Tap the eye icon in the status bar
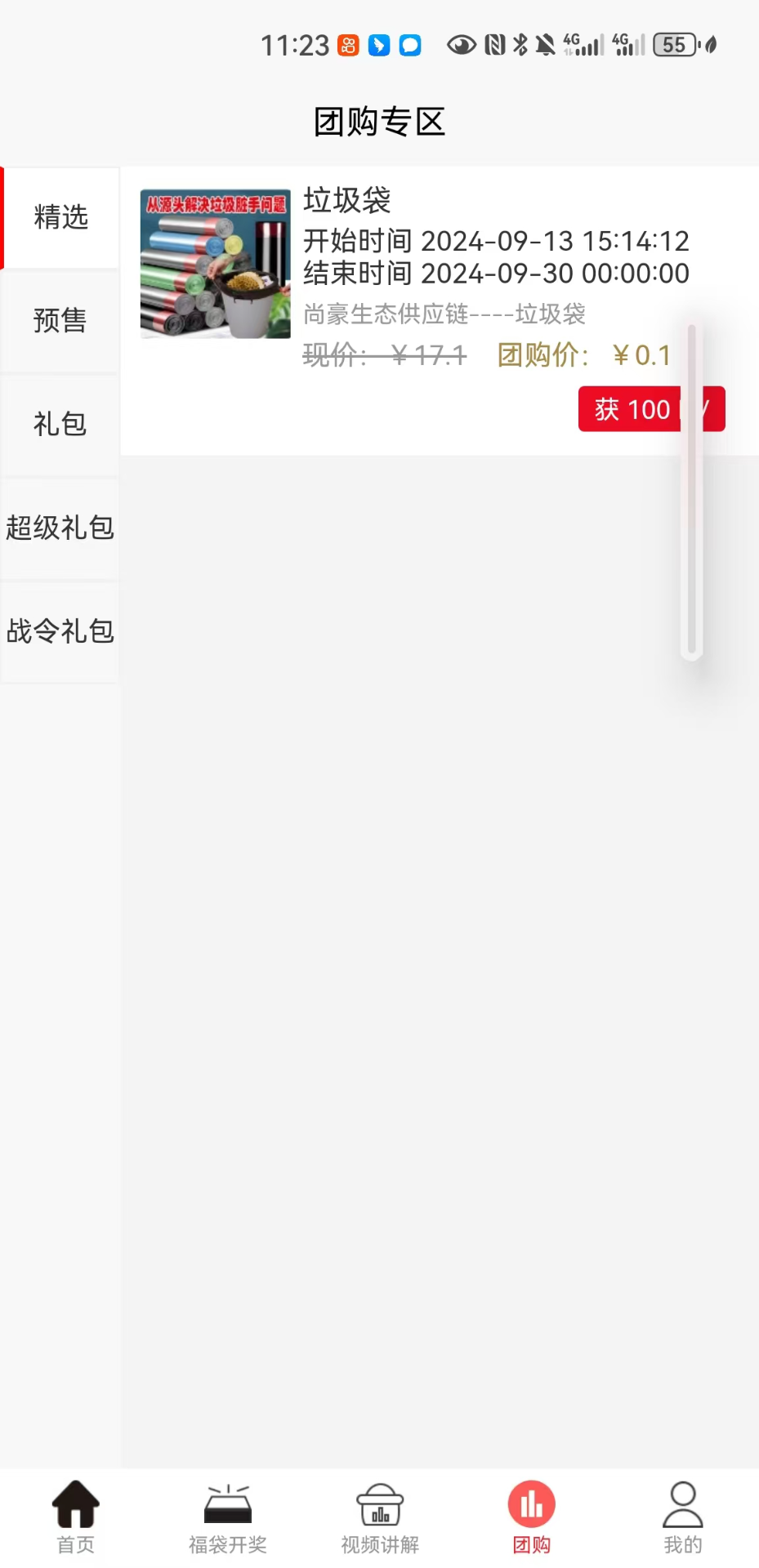This screenshot has width=759, height=1568. [460, 45]
